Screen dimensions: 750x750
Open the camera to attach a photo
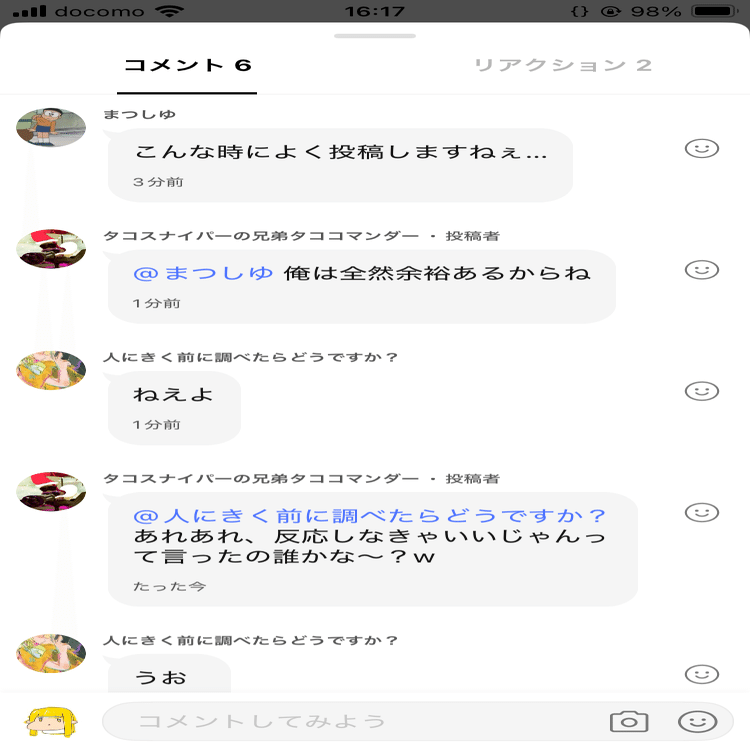coord(629,721)
